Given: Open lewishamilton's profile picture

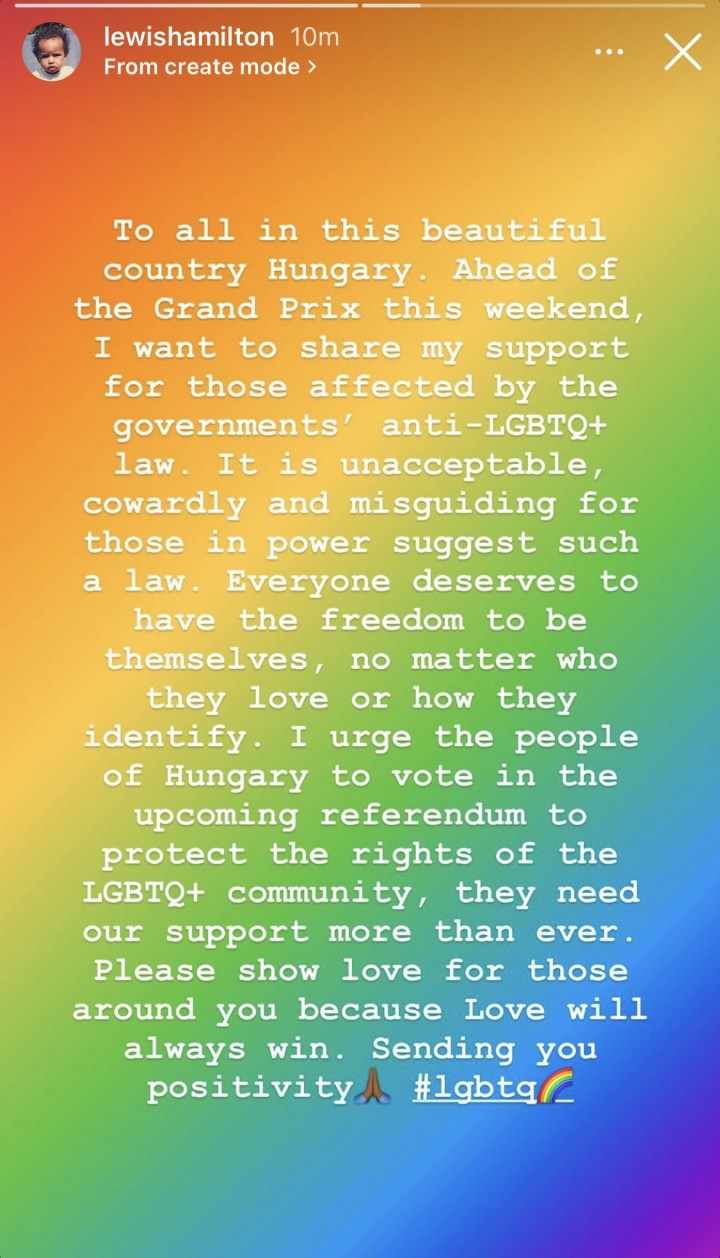Looking at the screenshot, I should point(52,52).
